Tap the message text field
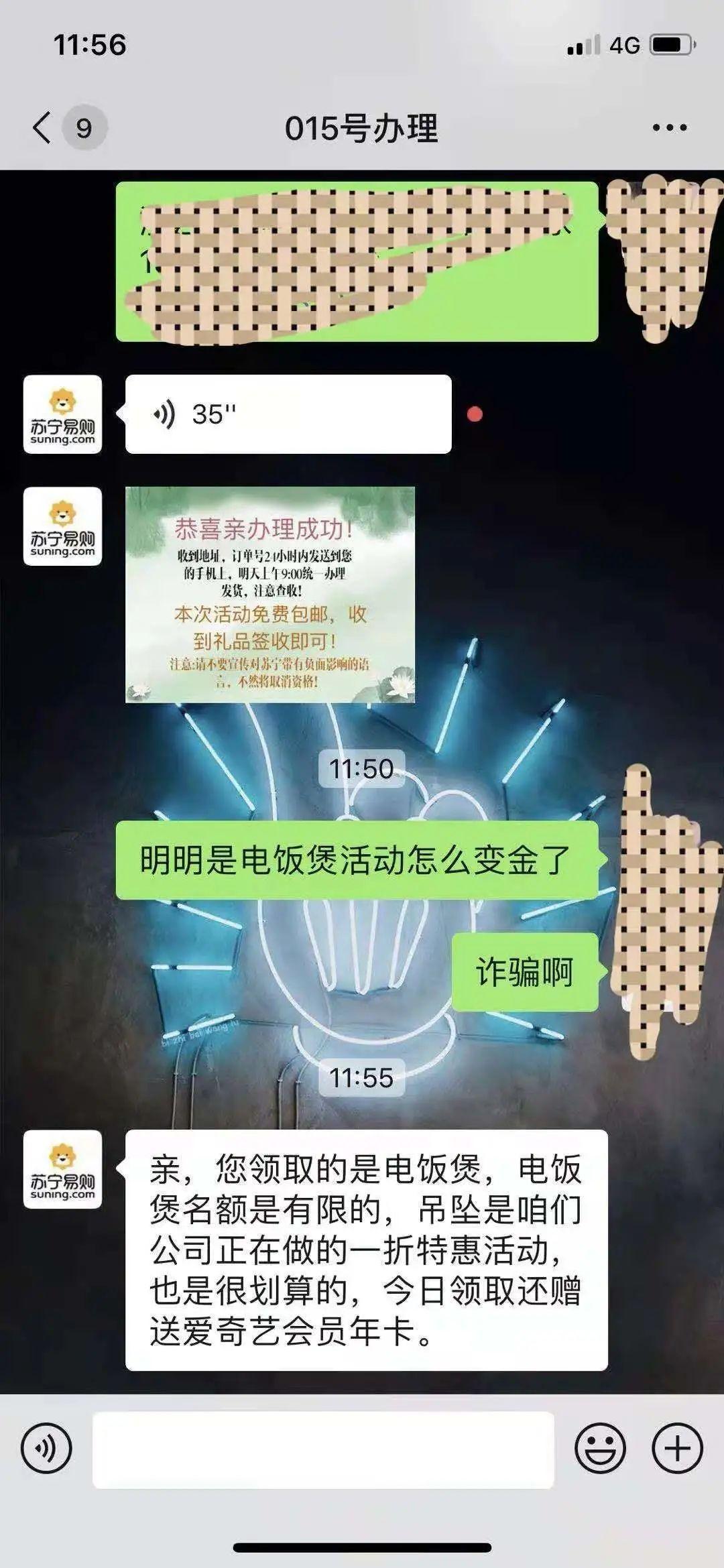This screenshot has height=1568, width=724. pyautogui.click(x=323, y=1449)
